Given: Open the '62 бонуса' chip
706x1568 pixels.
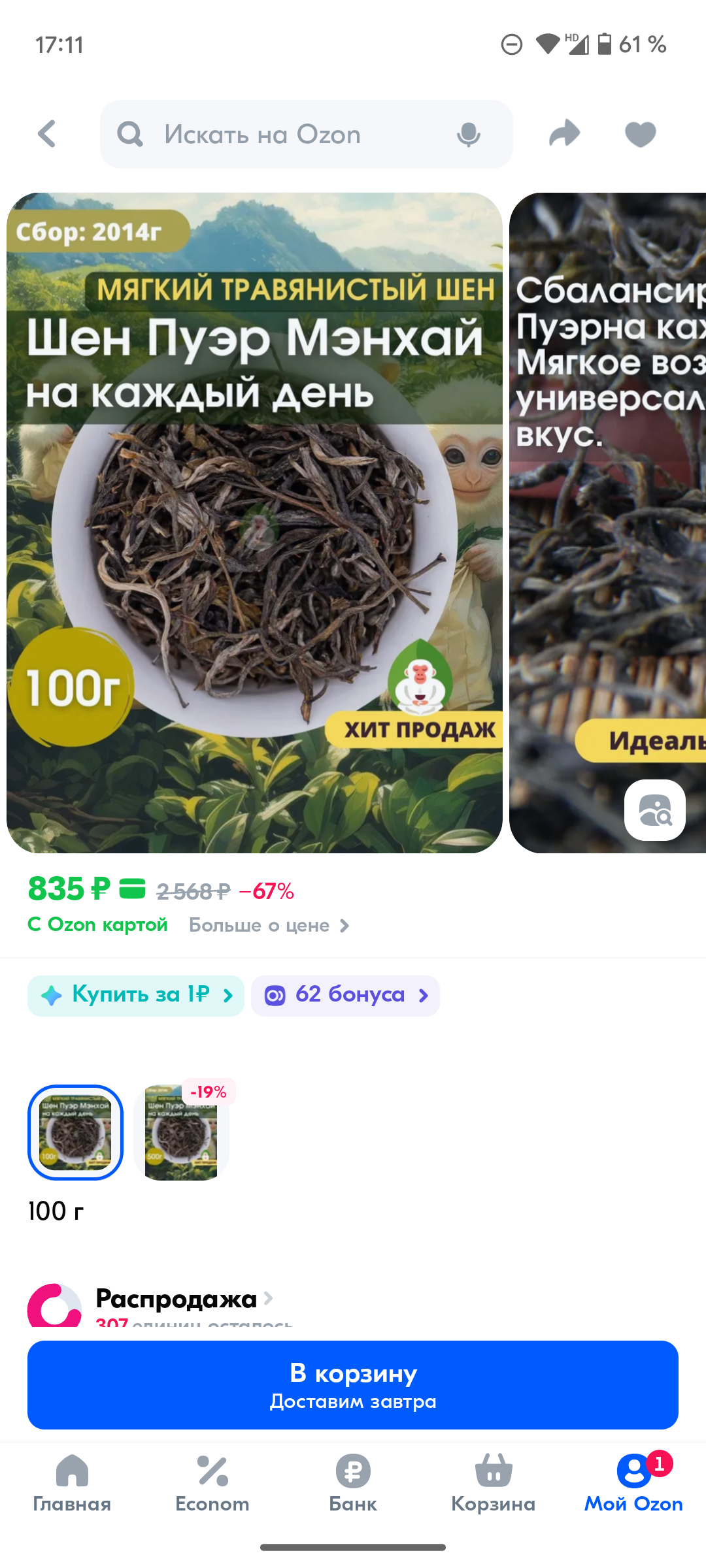Looking at the screenshot, I should (x=345, y=995).
